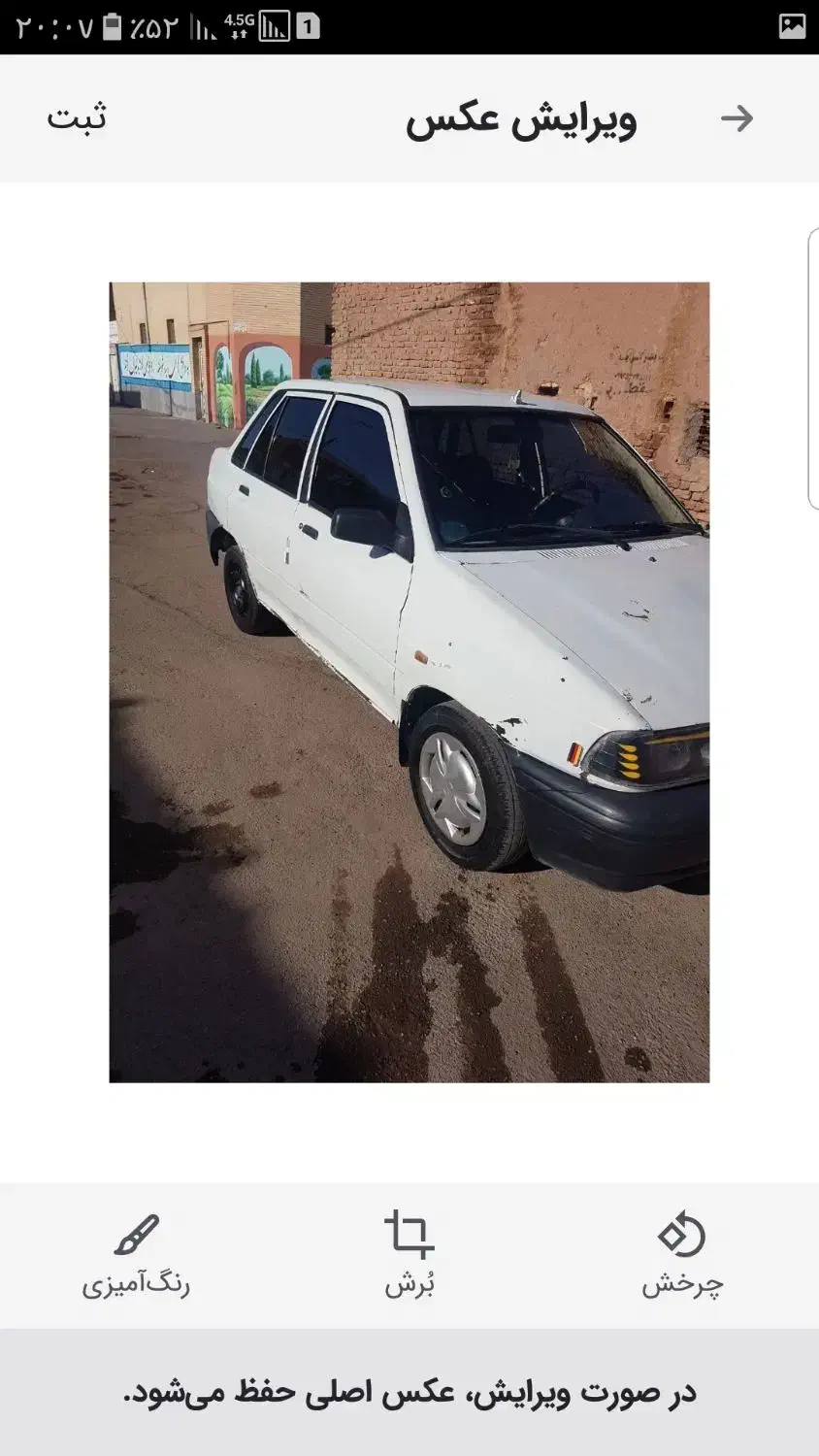Viewport: 819px width, 1456px height.
Task: Open the چرخش rotate tool
Action: (681, 1254)
